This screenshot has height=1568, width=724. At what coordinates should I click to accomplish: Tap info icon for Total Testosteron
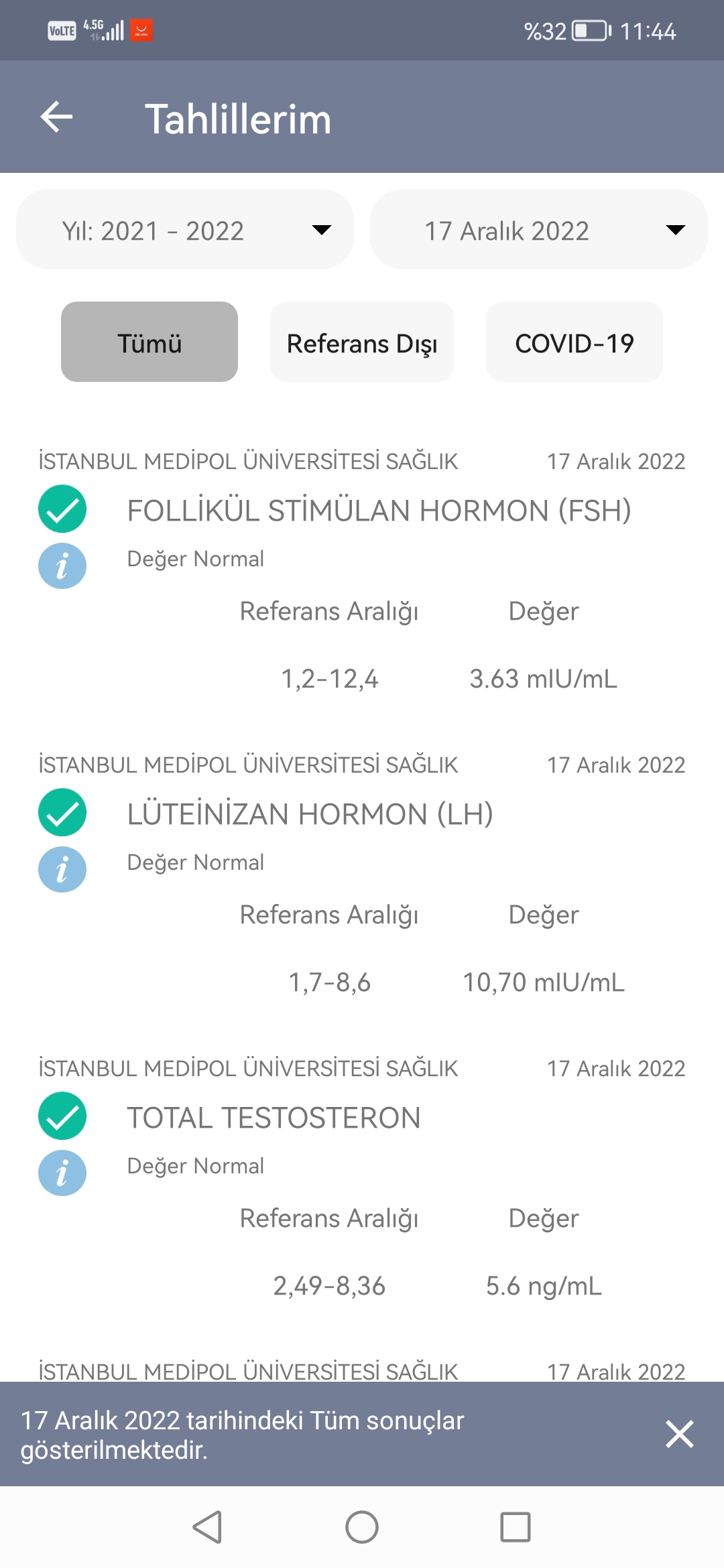coord(62,1173)
